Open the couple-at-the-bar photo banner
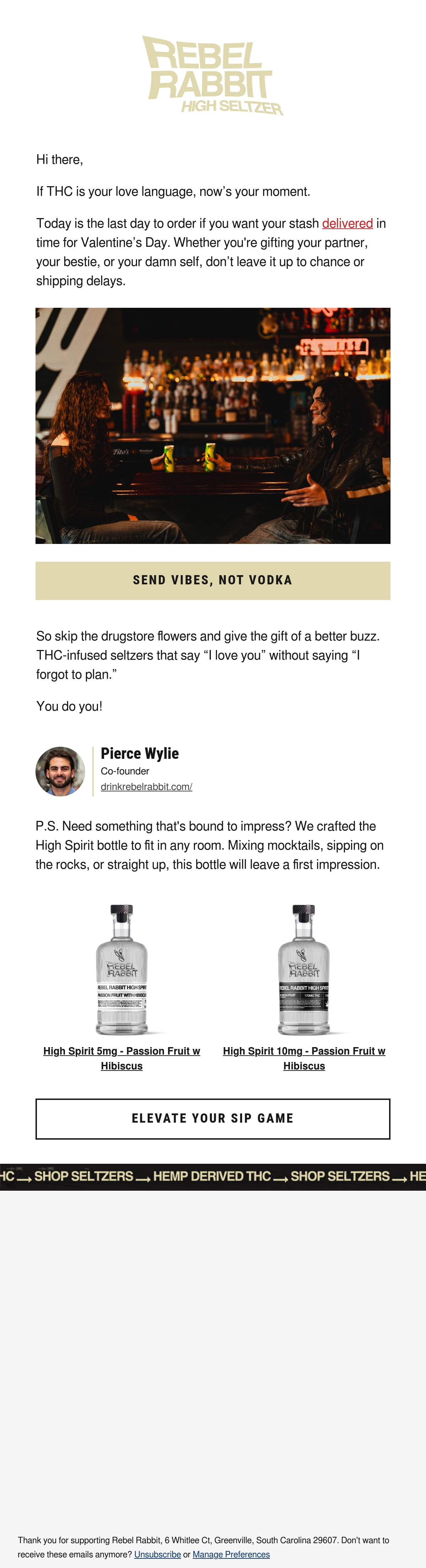This screenshot has height=1568, width=426. [213, 426]
